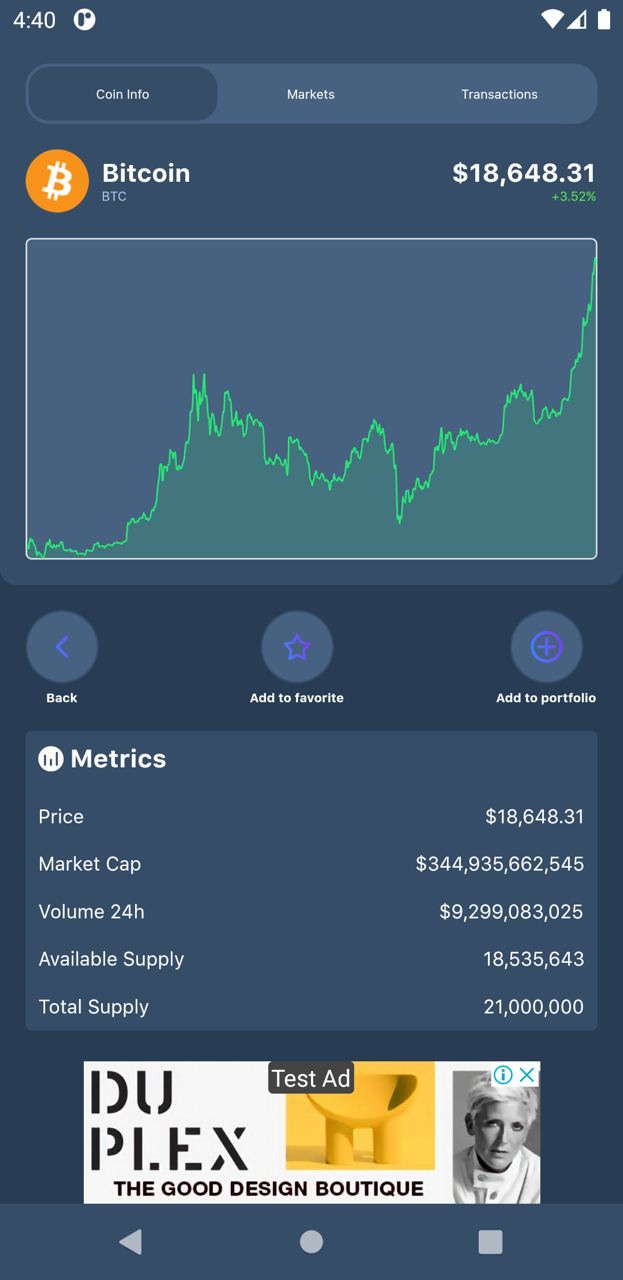
Task: Go back using the Back arrow button
Action: click(62, 647)
